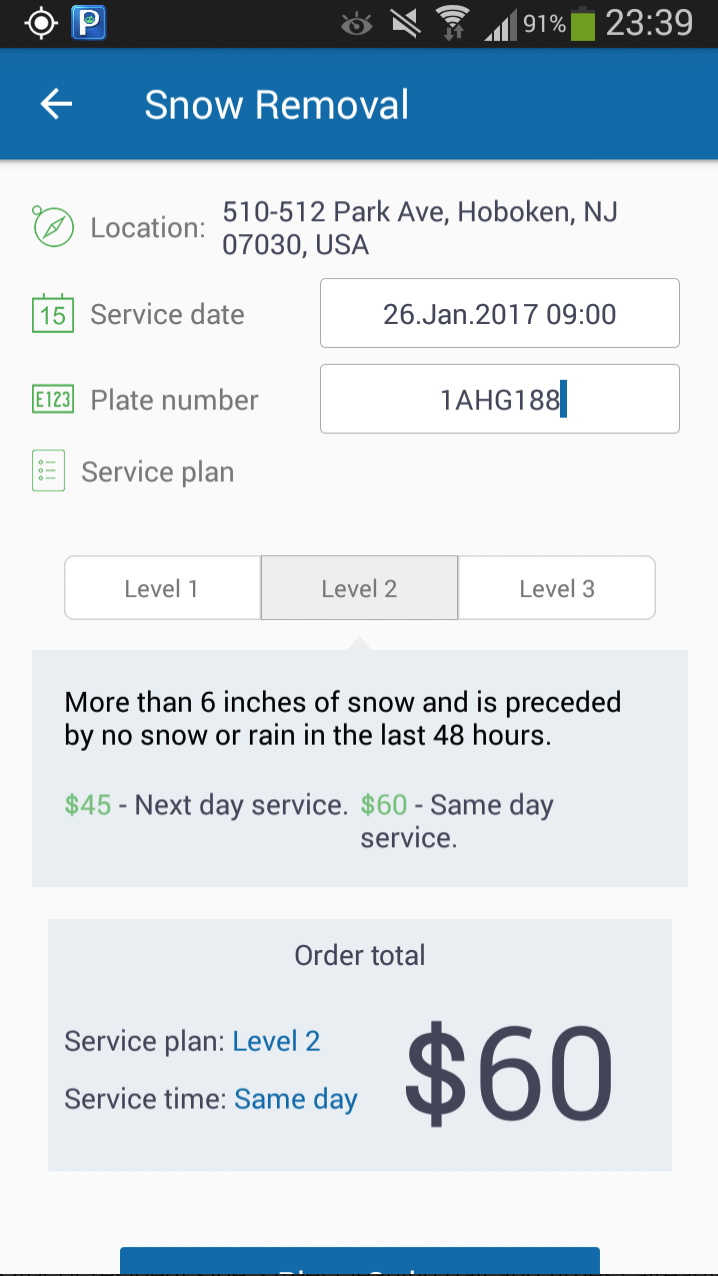Viewport: 718px width, 1276px height.
Task: Switch to the Level 3 plan
Action: pyautogui.click(x=557, y=588)
